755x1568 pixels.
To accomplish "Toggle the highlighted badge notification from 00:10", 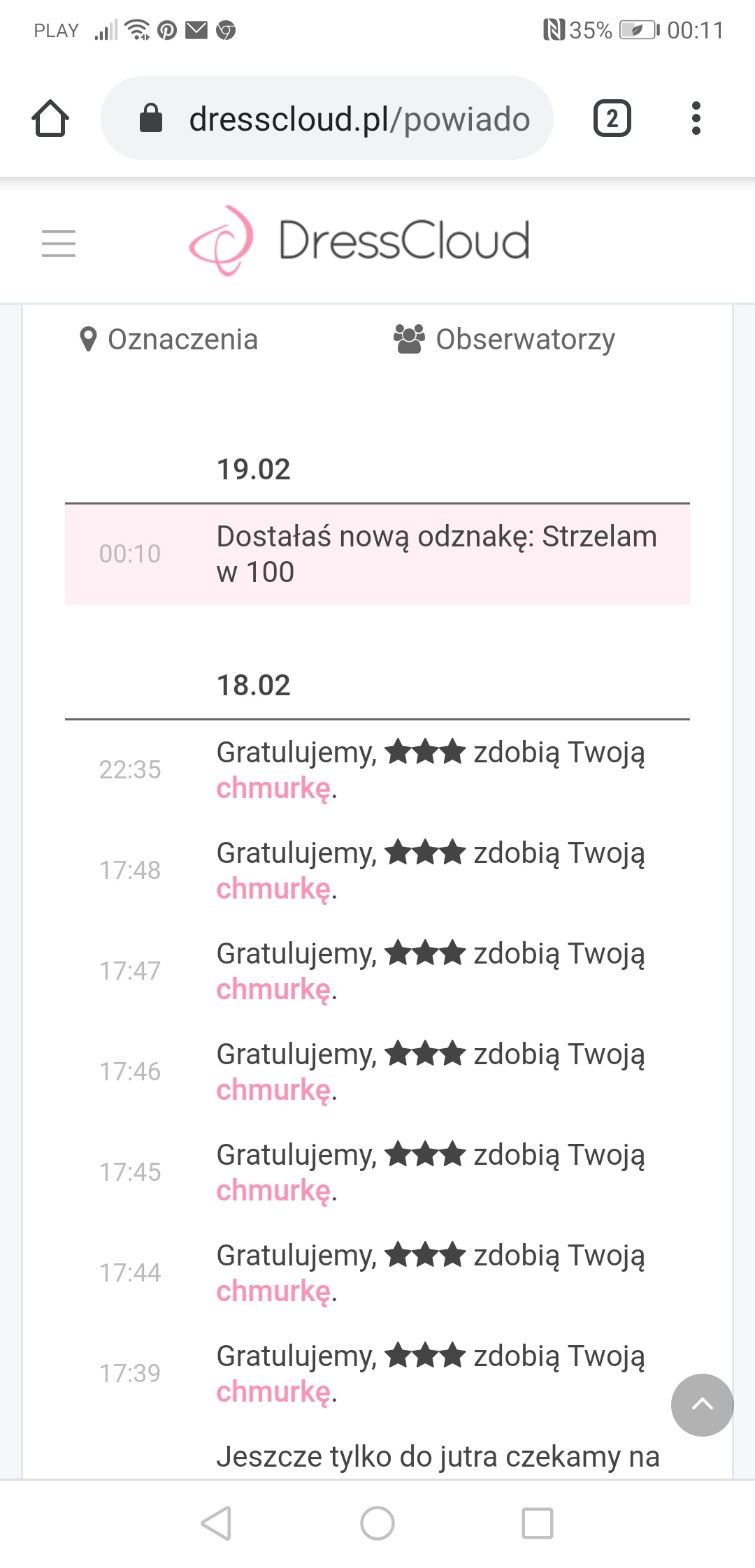I will point(377,554).
